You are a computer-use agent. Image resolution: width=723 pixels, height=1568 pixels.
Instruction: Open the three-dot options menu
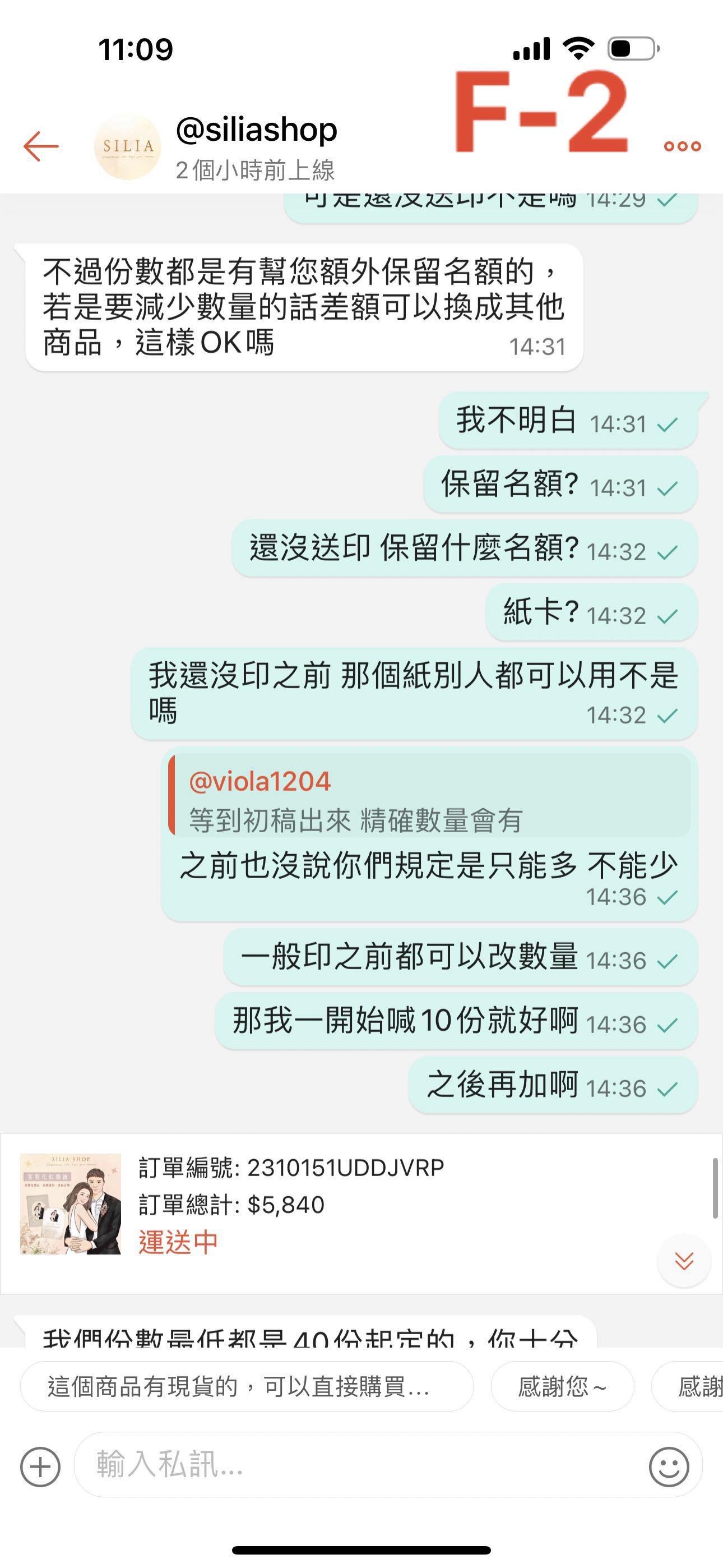click(x=683, y=145)
